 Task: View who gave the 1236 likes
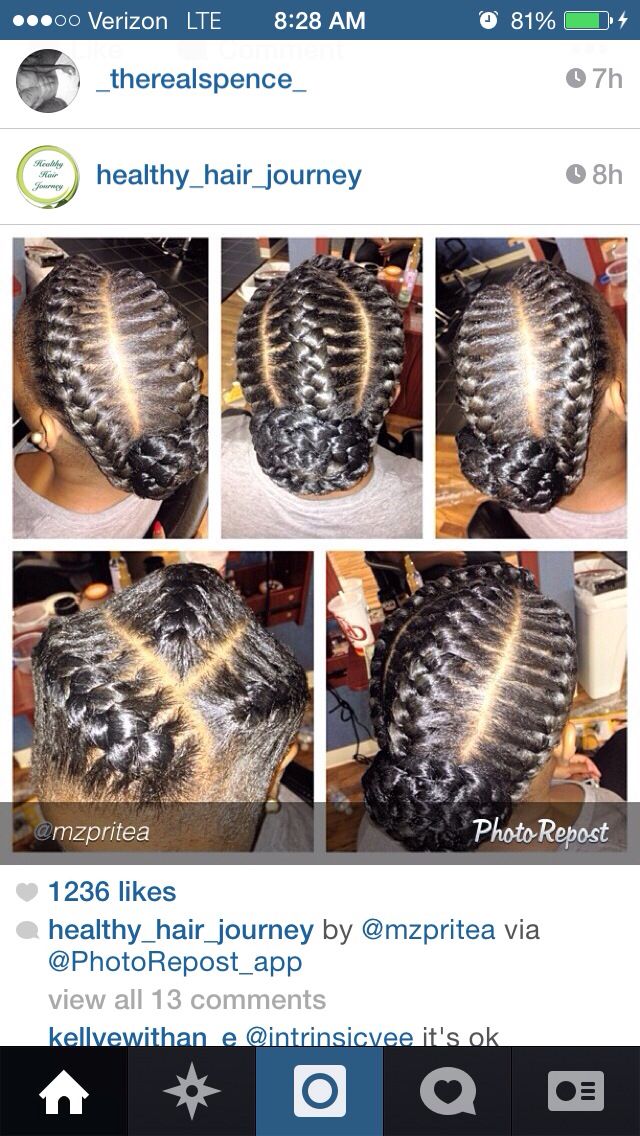[112, 891]
